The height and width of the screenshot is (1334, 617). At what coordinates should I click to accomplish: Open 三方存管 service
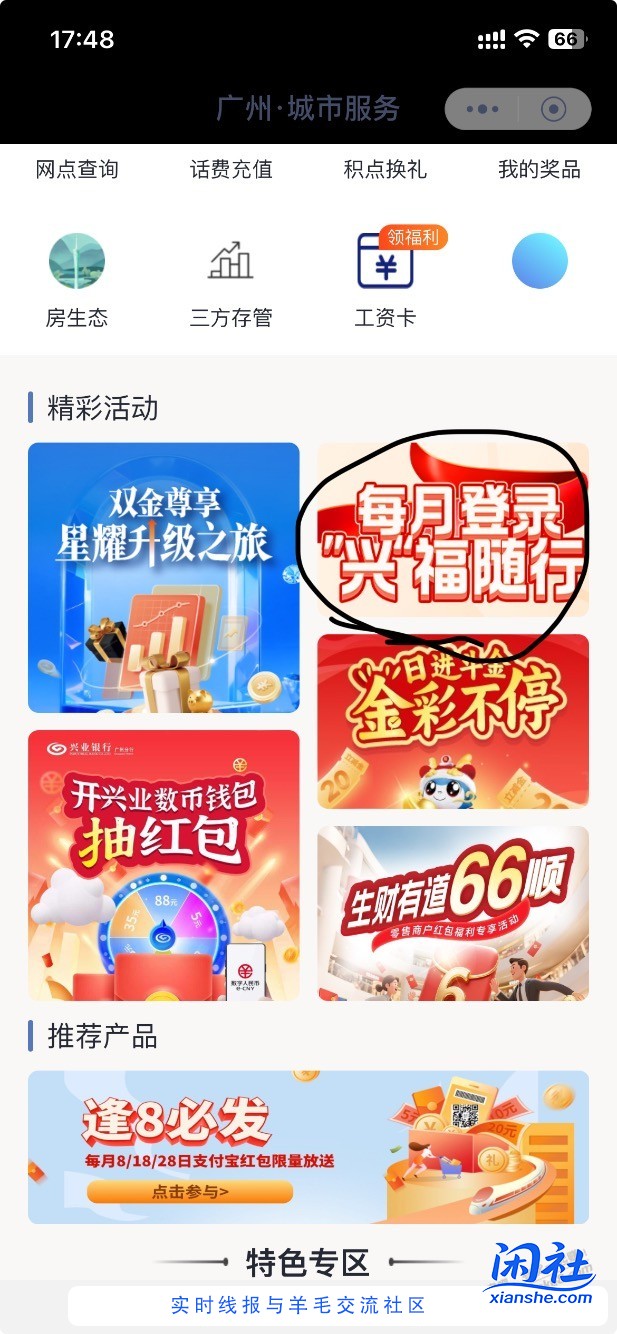pos(231,280)
